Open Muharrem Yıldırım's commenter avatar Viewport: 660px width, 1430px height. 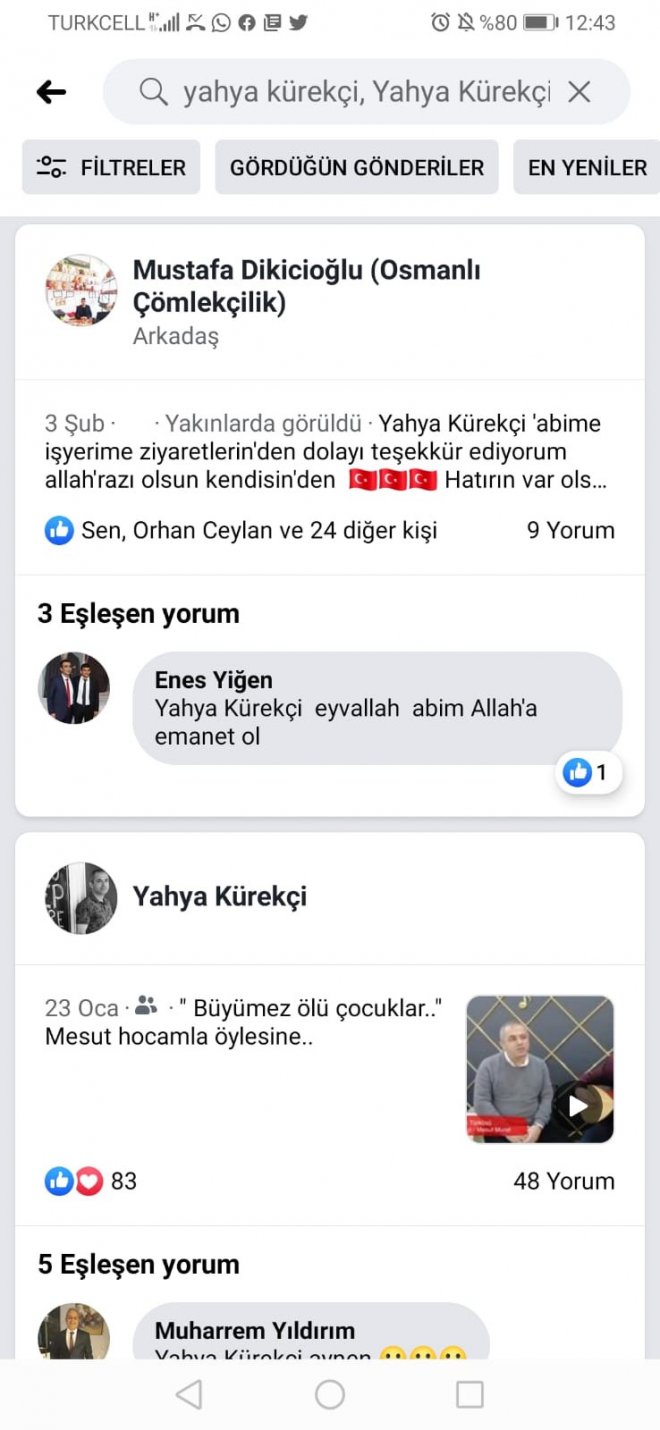[x=74, y=1332]
